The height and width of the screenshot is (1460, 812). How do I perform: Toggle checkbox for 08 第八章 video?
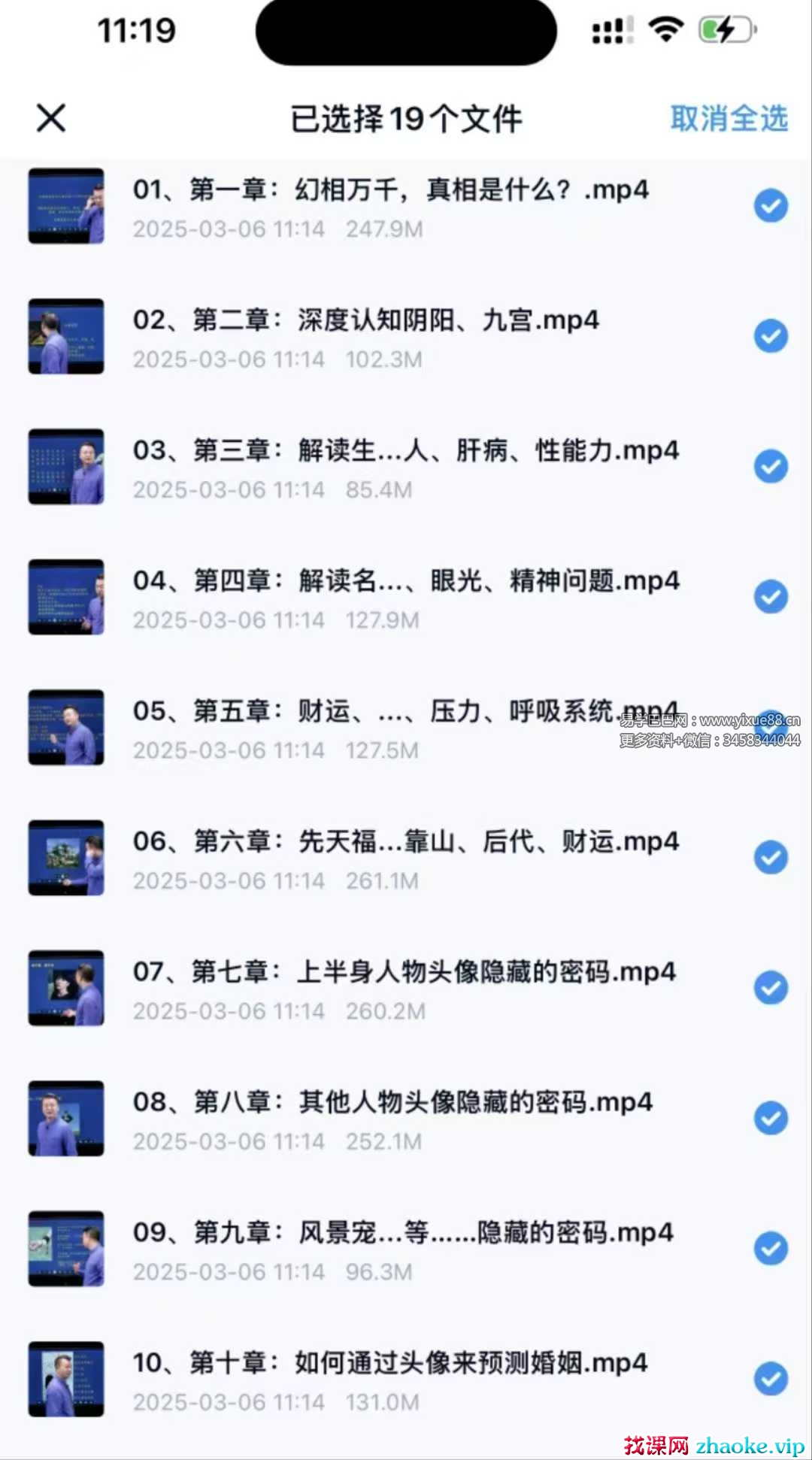[x=771, y=1119]
